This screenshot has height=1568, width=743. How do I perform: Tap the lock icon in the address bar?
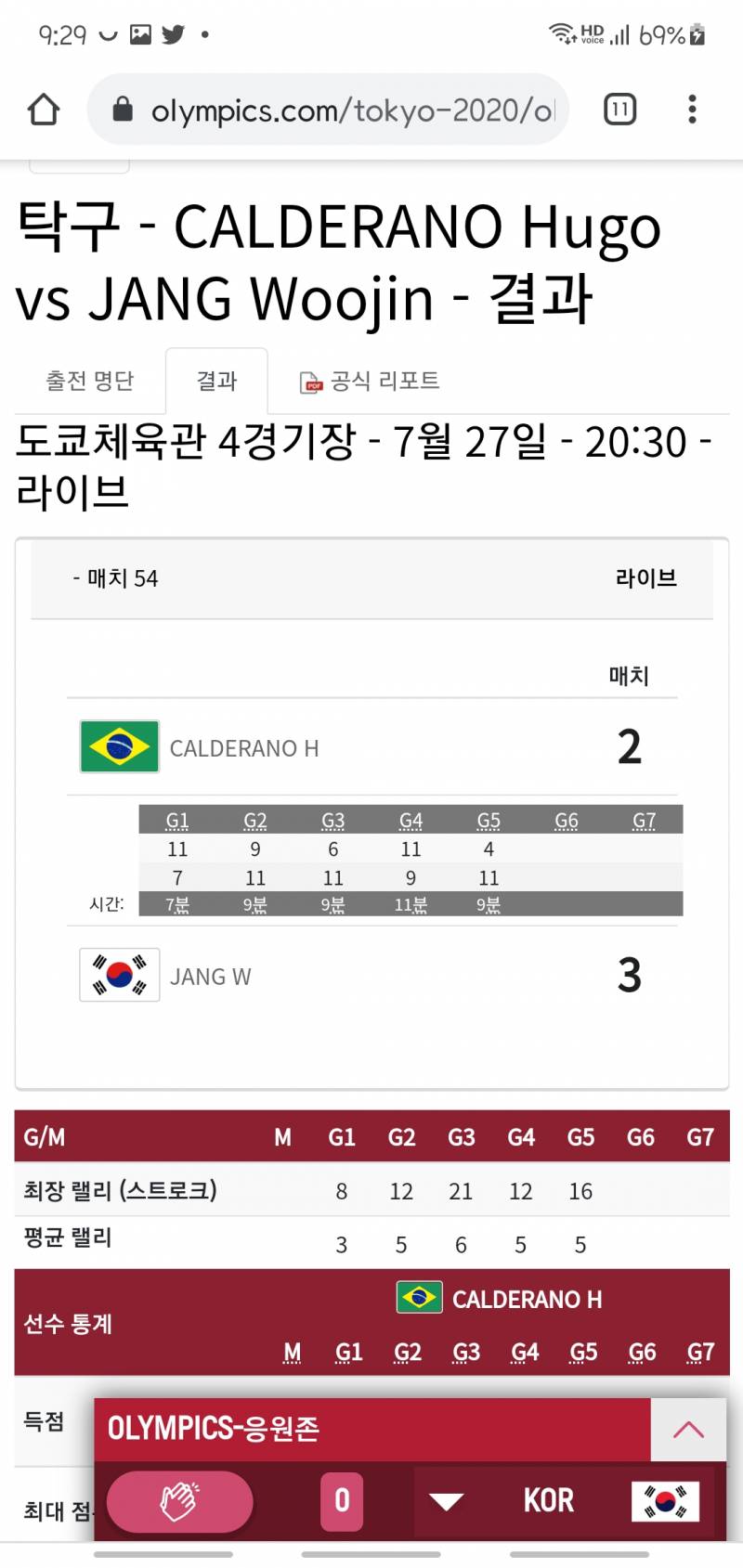[x=124, y=109]
